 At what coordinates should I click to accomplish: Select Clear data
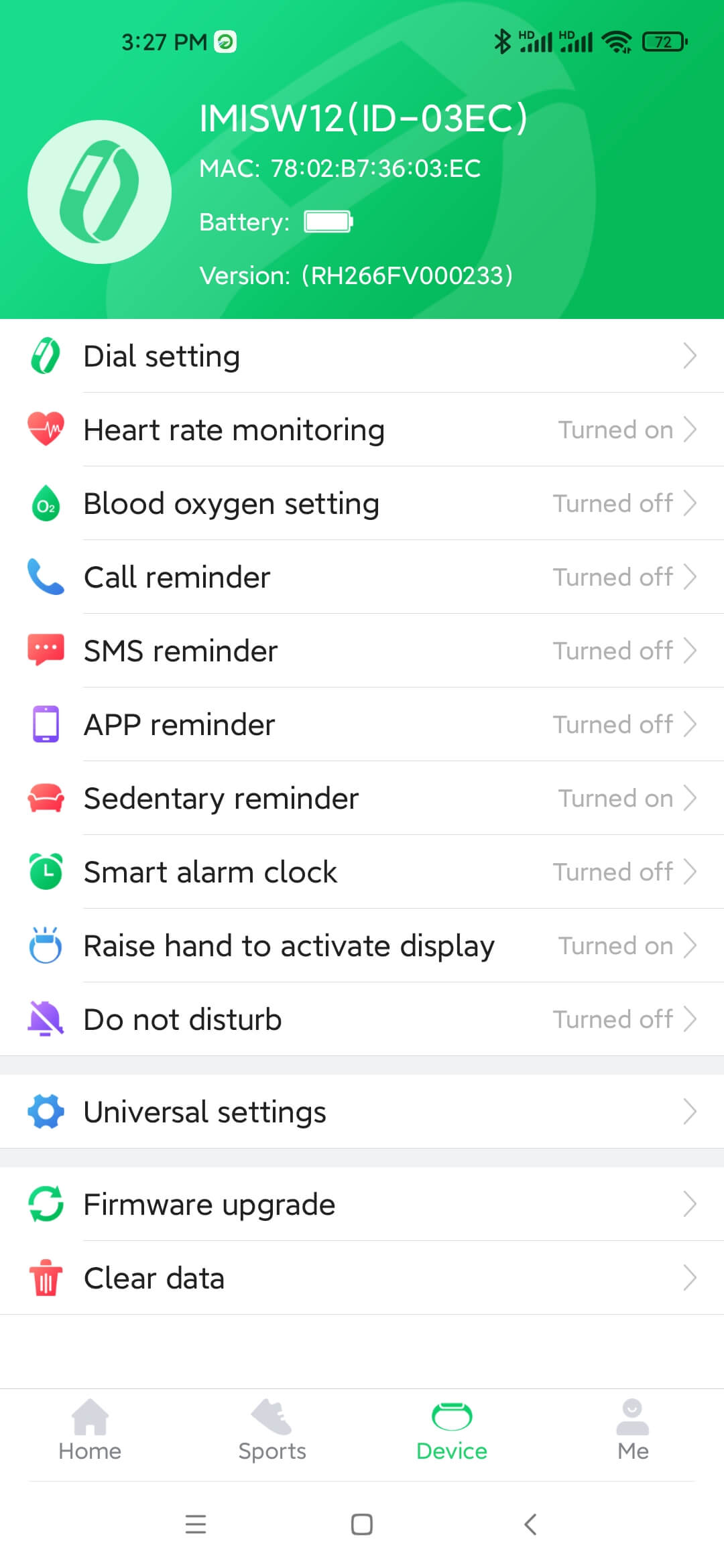[x=362, y=1278]
